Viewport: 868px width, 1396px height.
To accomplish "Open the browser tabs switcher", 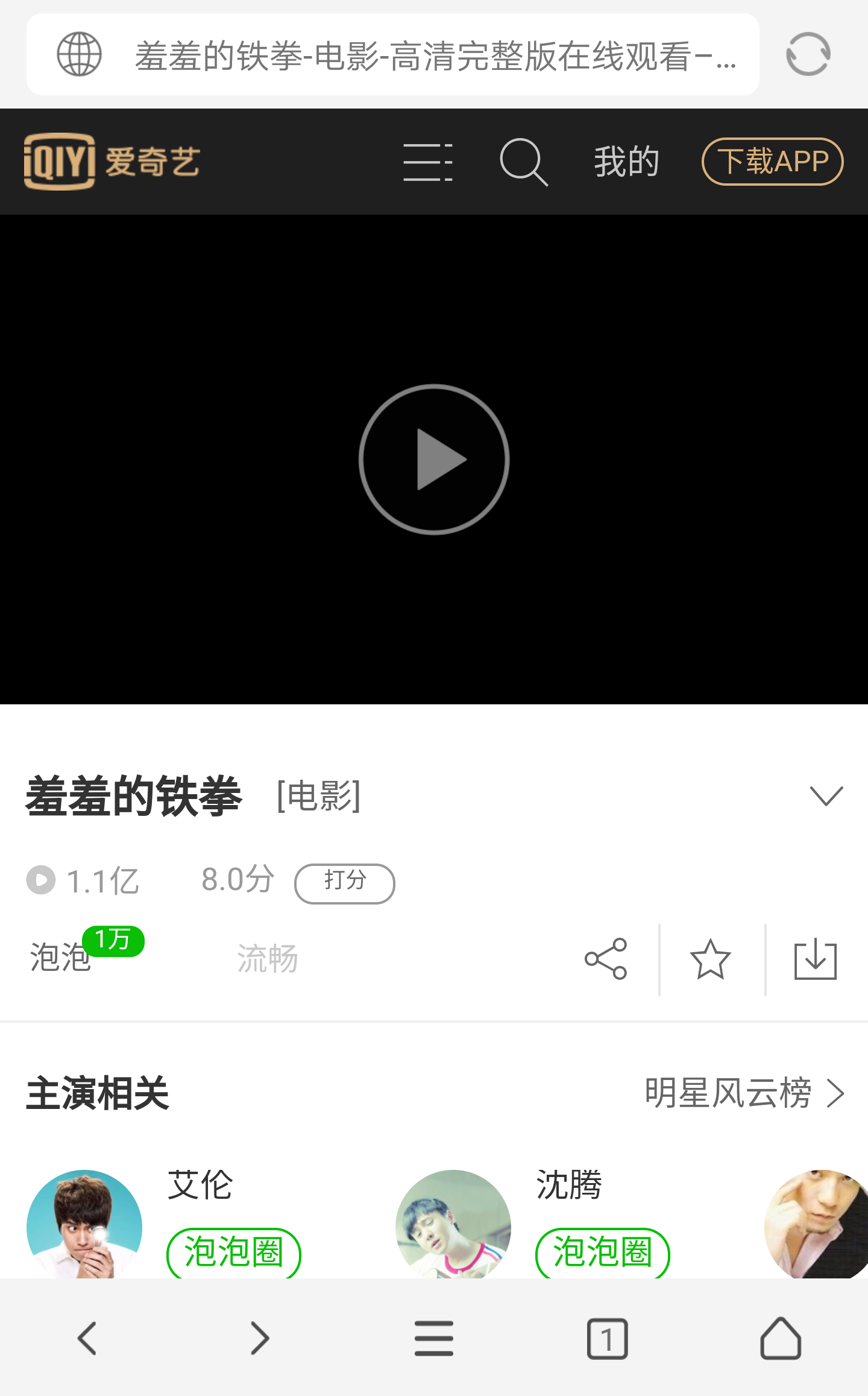I will click(607, 1338).
